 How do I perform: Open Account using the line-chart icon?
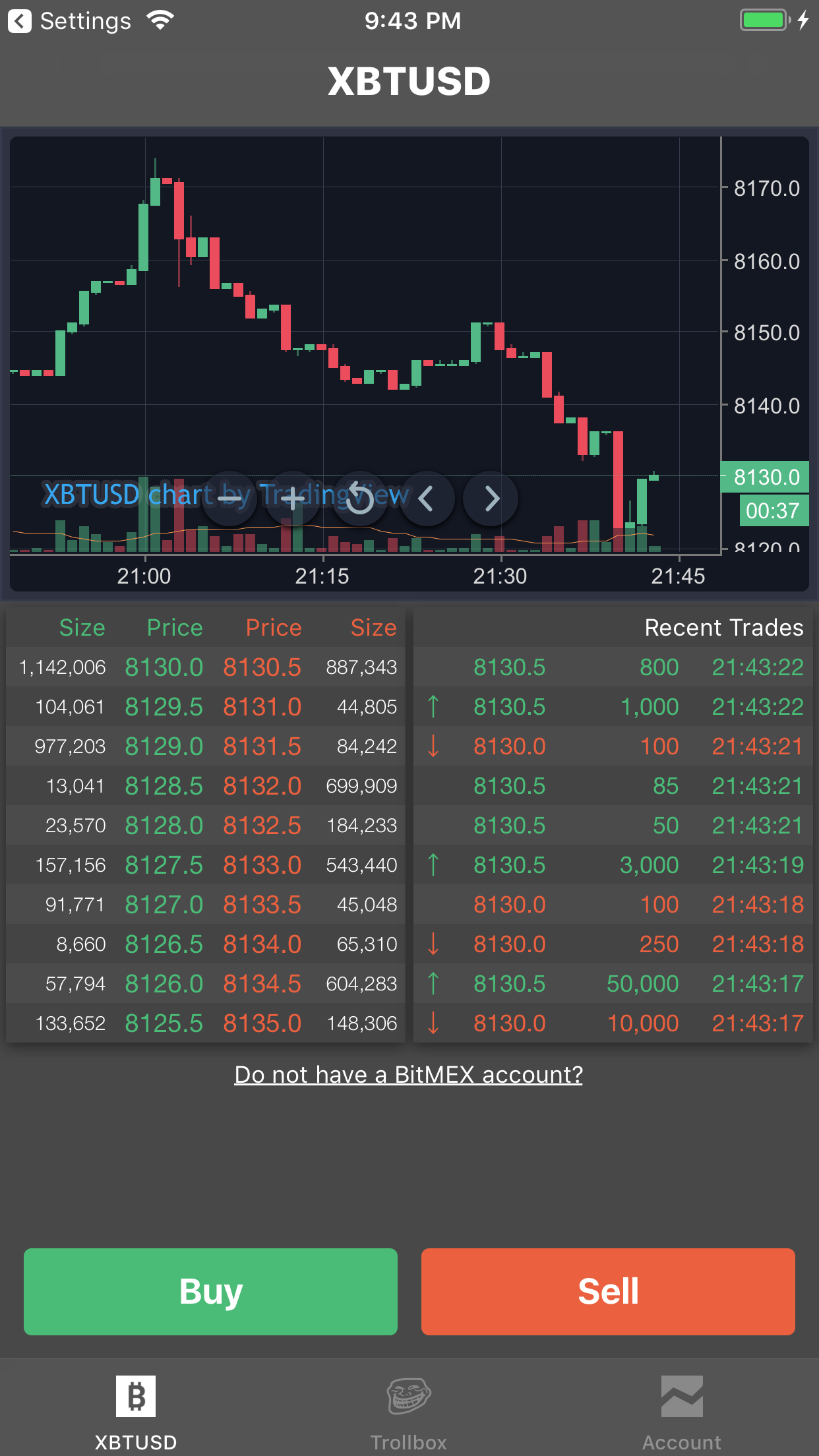[681, 1395]
